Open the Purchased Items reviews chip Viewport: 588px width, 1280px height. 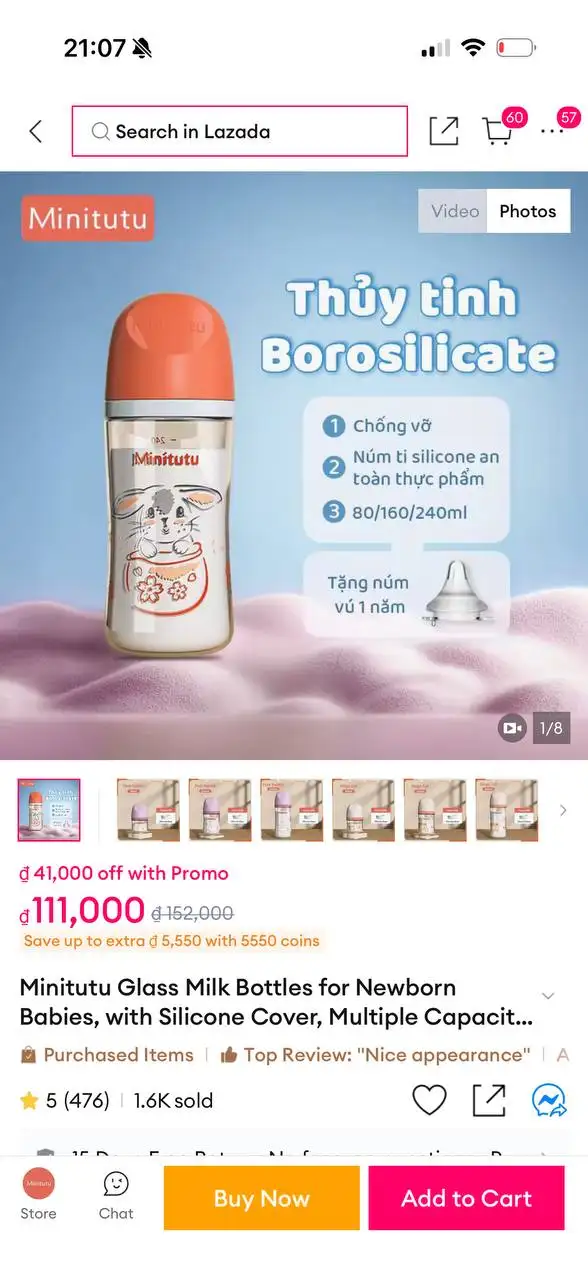tap(107, 1055)
